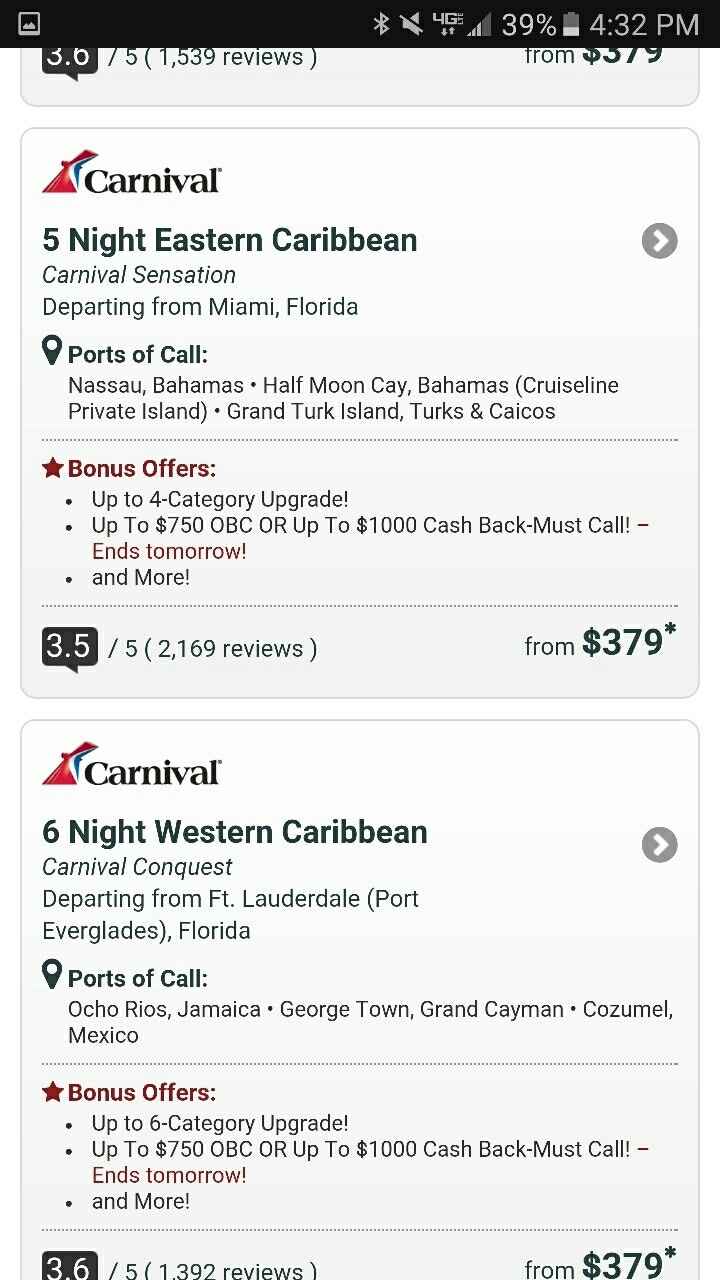Image resolution: width=720 pixels, height=1280 pixels.
Task: Tap the battery indicator showing 39%
Action: pos(536,22)
